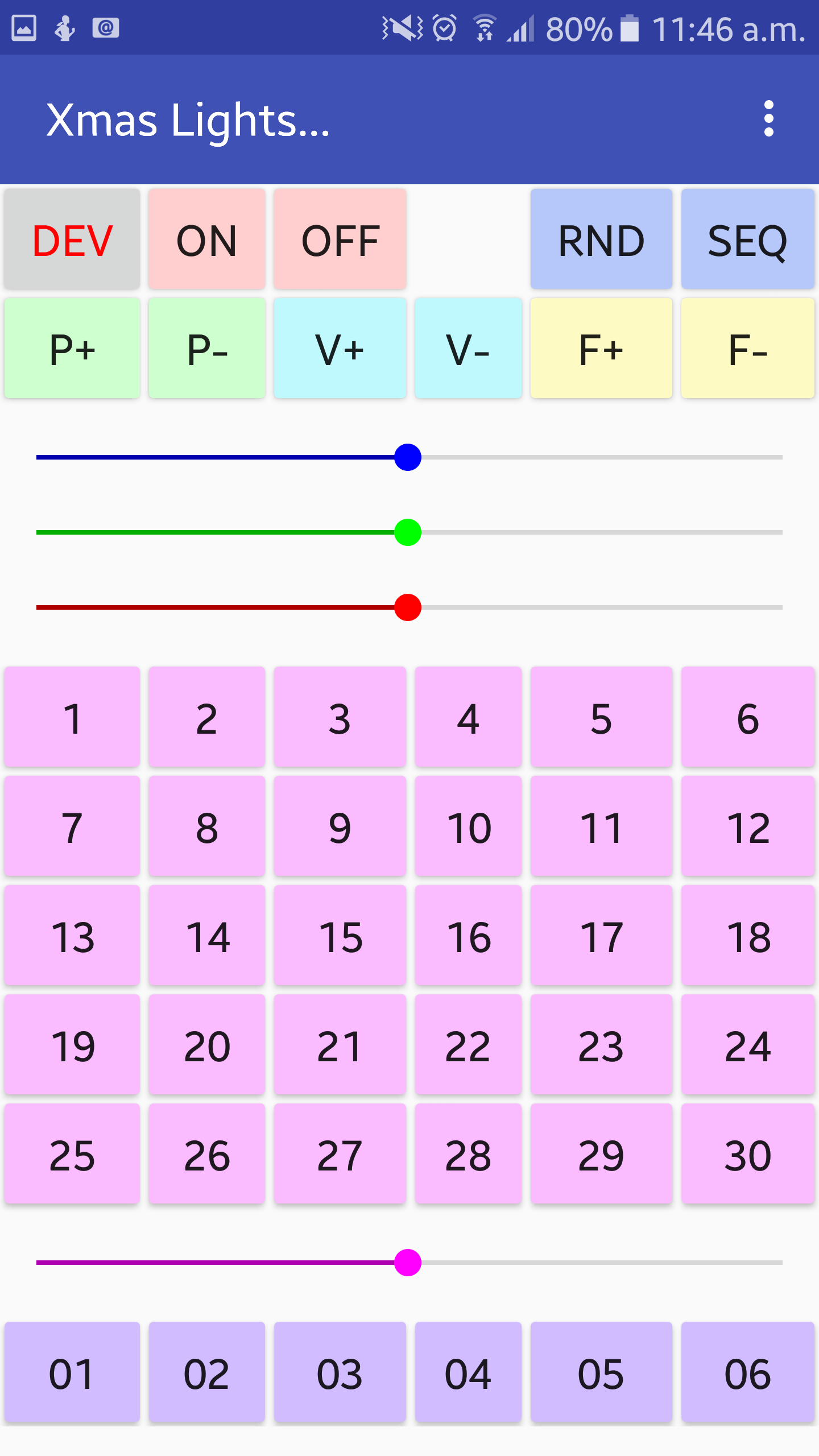Select pink button number 30
The image size is (819, 1456).
pos(747,1154)
